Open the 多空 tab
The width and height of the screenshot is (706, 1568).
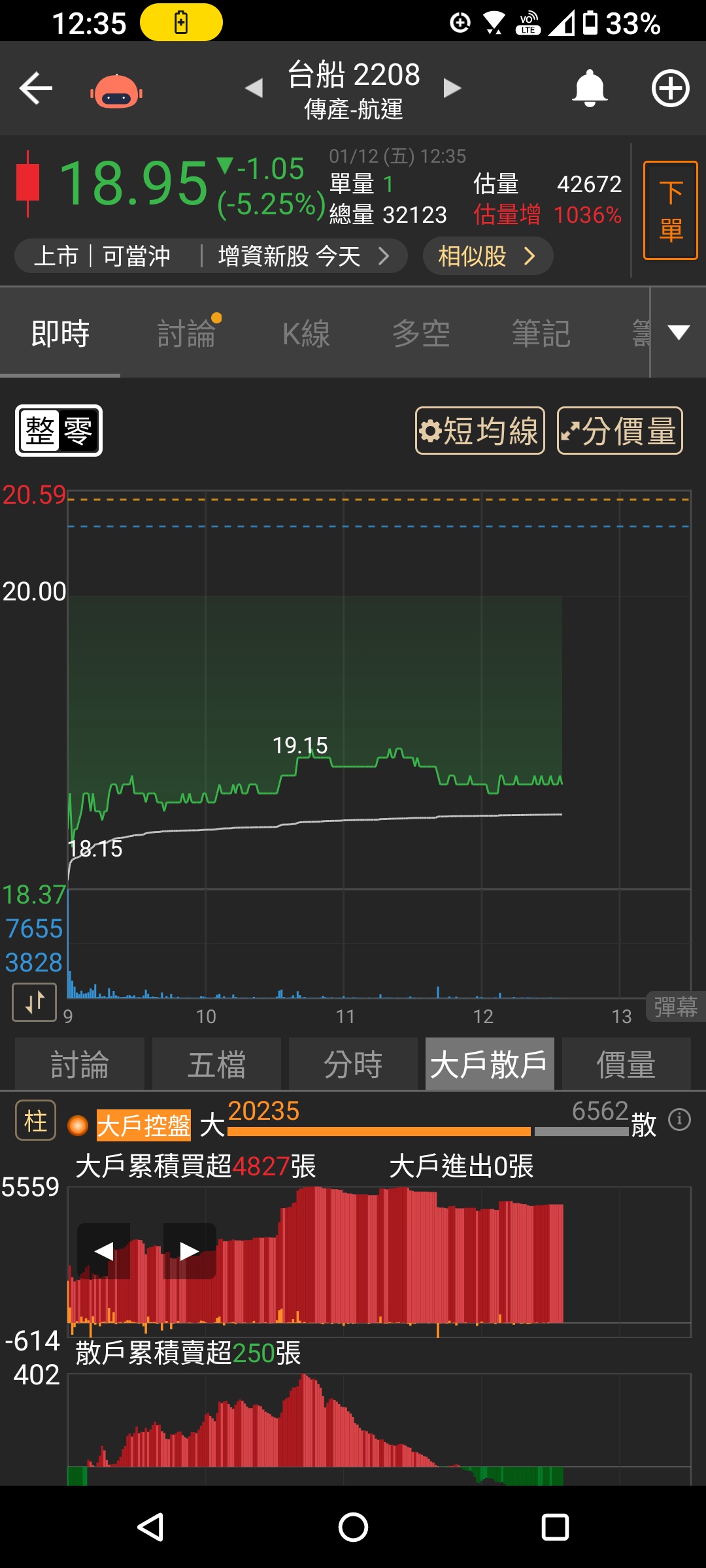421,334
